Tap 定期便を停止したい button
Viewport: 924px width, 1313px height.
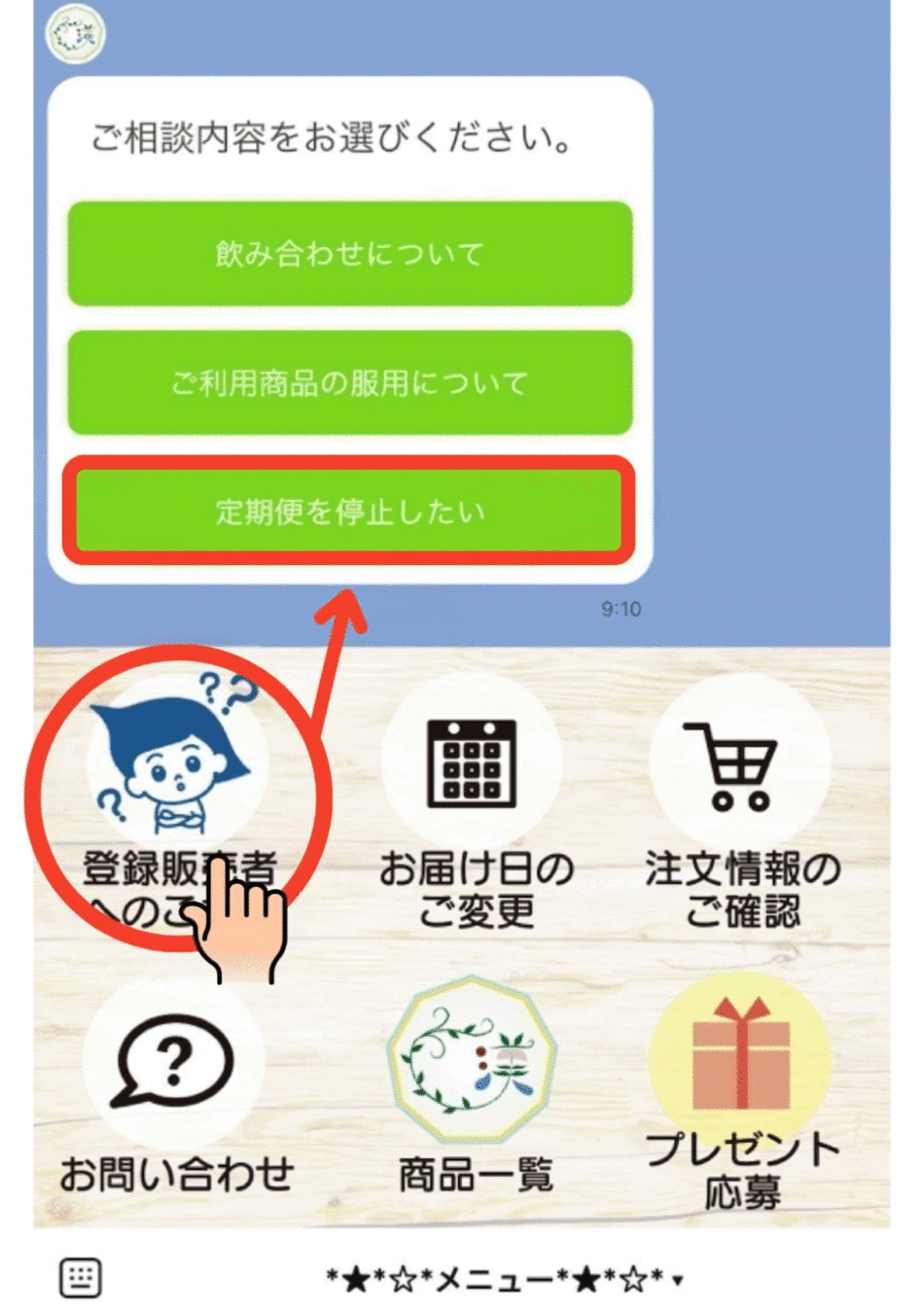pos(349,511)
